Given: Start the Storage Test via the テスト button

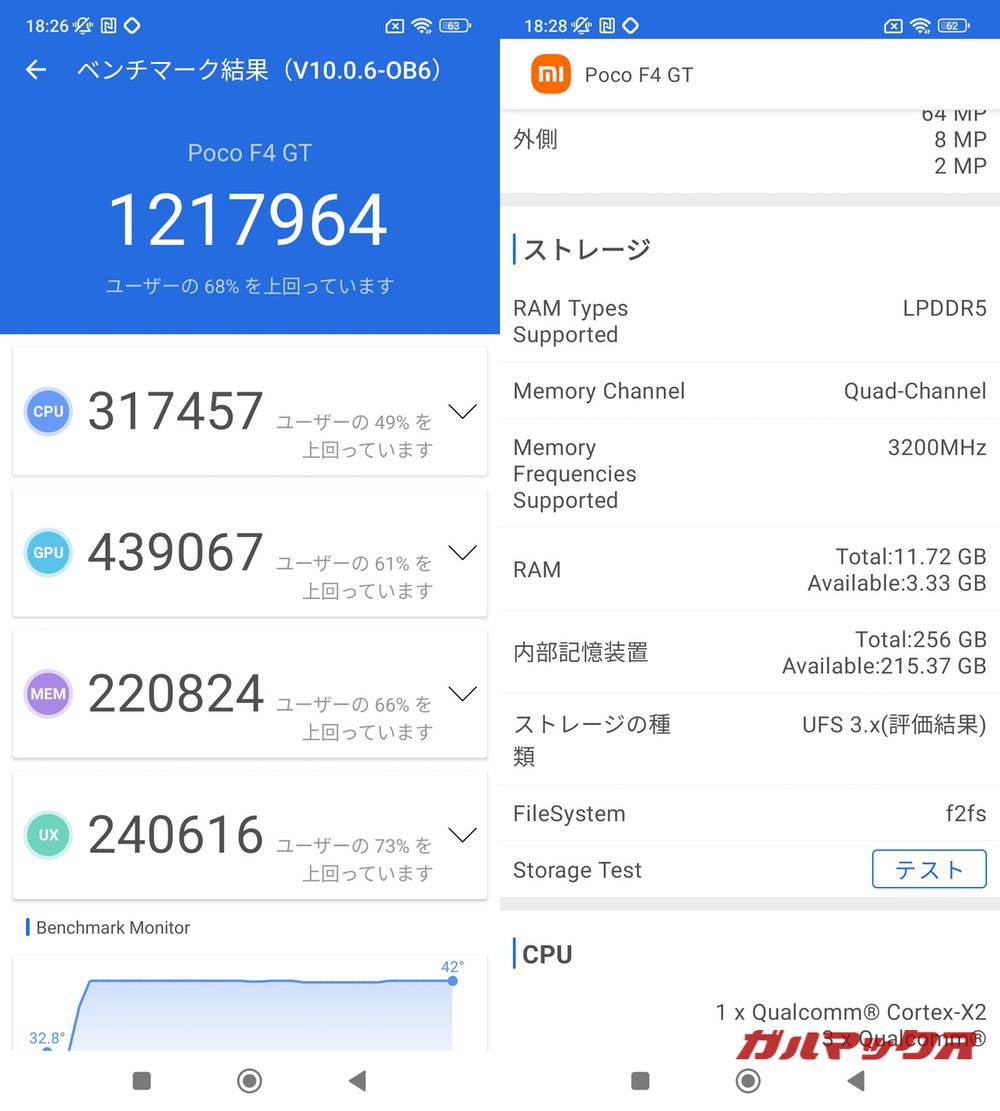Looking at the screenshot, I should click(929, 869).
